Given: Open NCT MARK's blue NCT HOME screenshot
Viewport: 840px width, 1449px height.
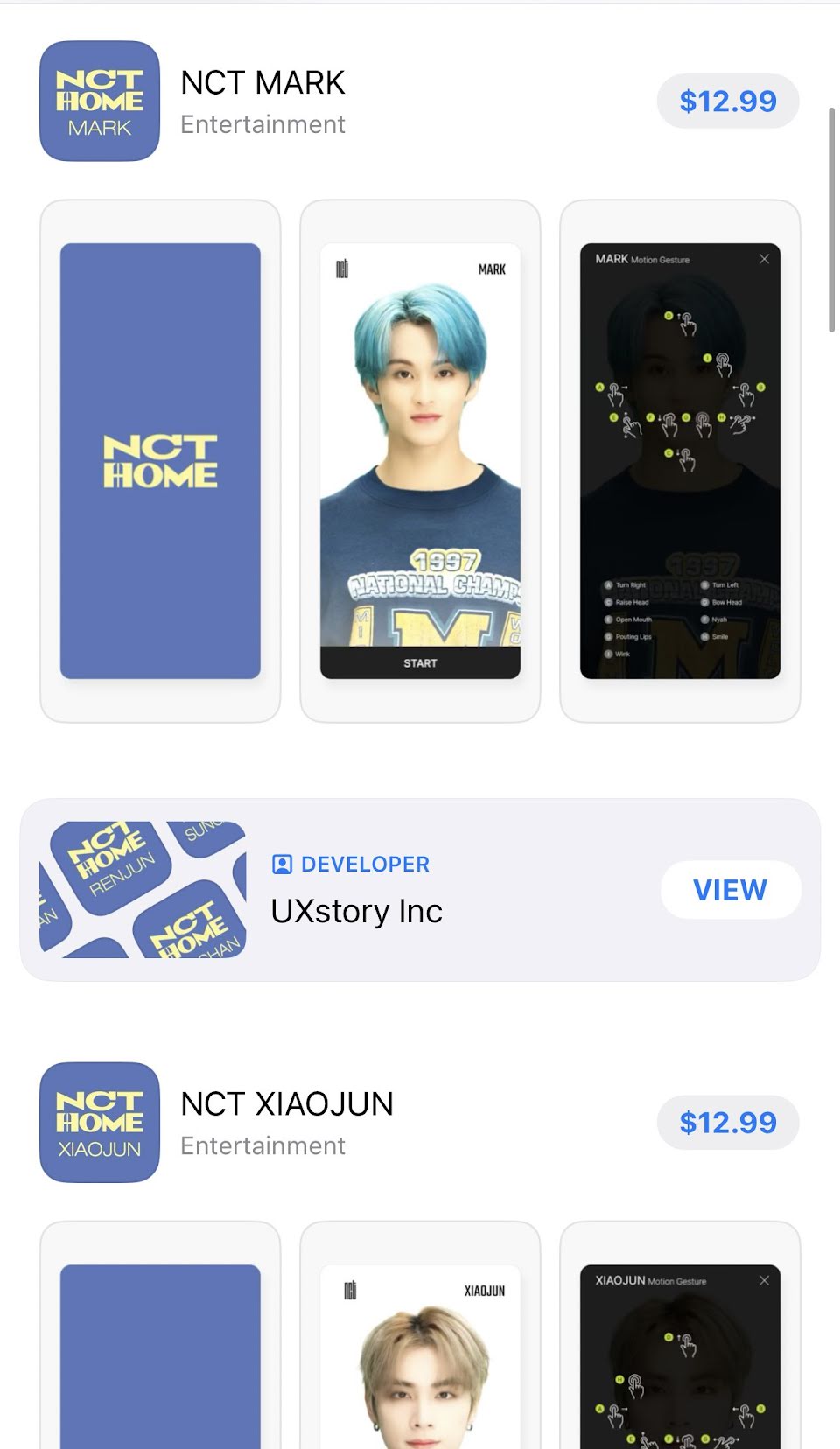Looking at the screenshot, I should pyautogui.click(x=160, y=461).
